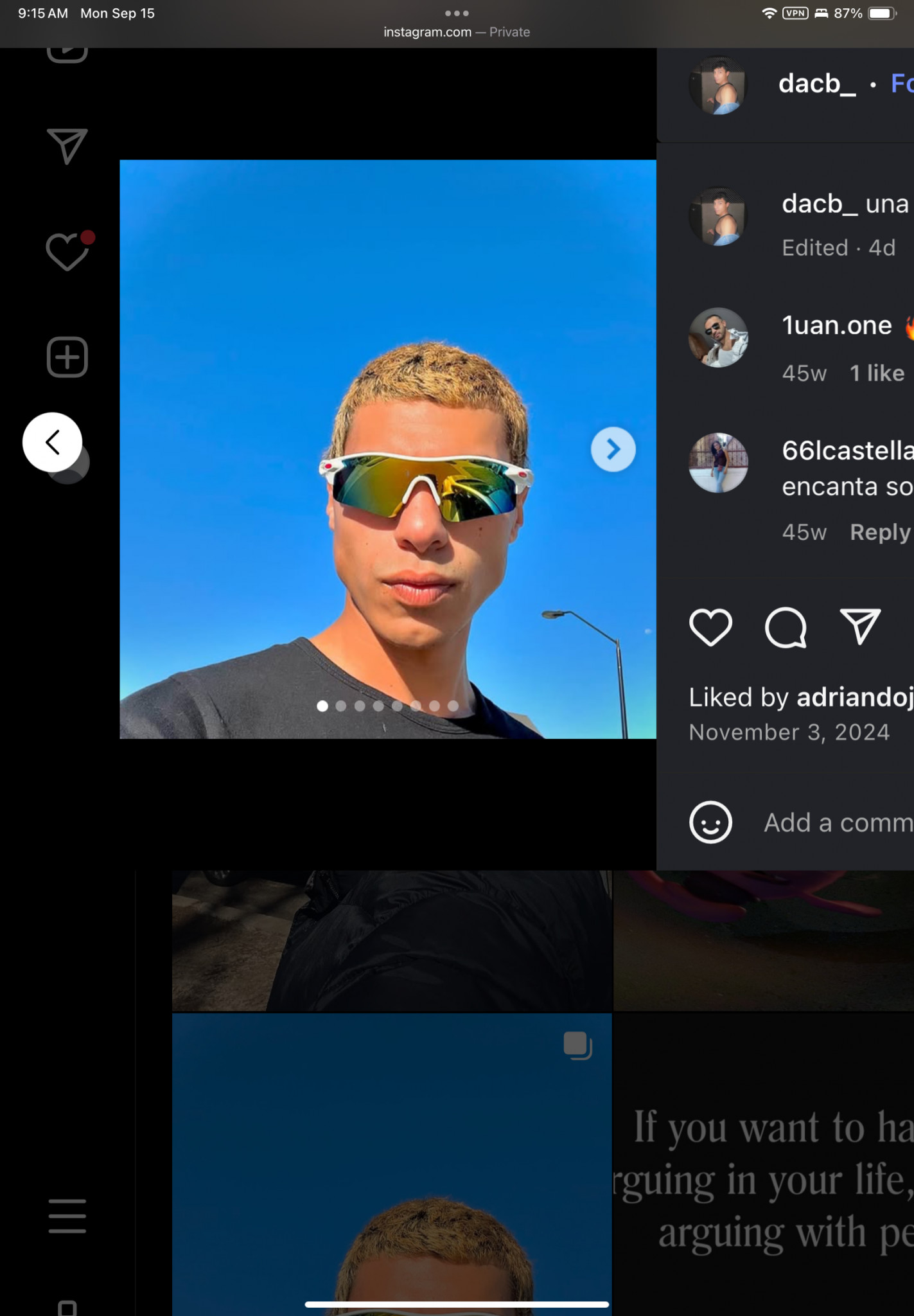Tap the comment bubble icon

785,627
